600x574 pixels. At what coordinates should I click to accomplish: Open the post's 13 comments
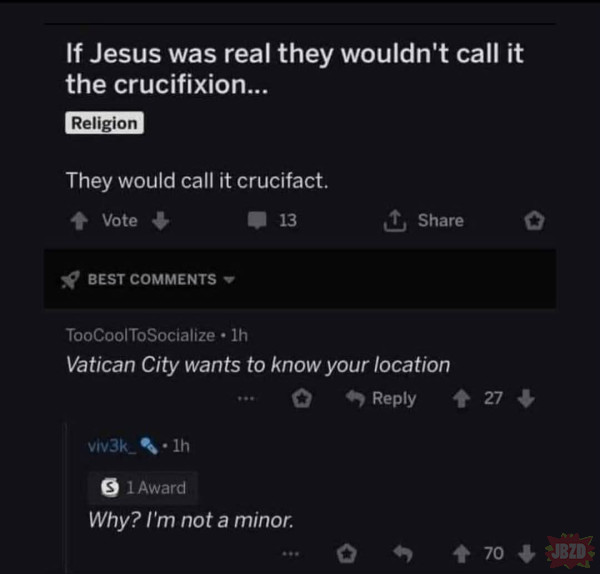point(275,220)
